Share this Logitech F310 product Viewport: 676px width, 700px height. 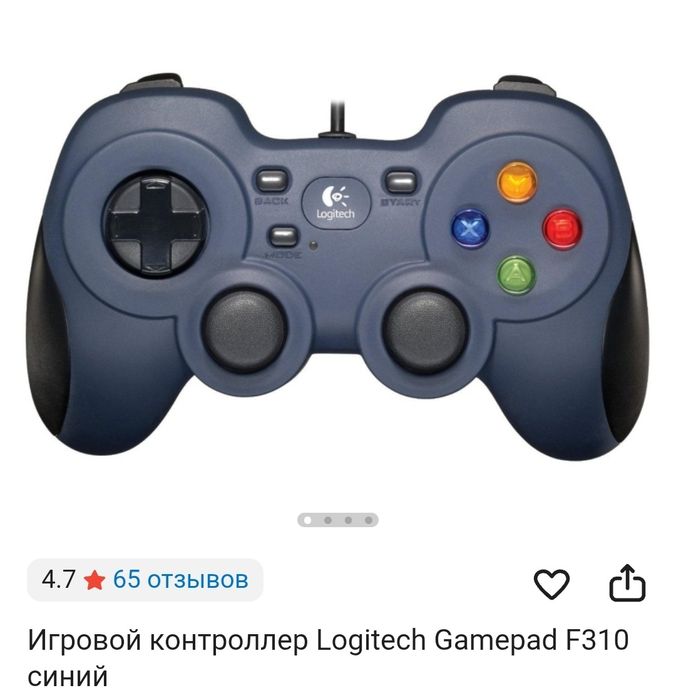point(627,583)
